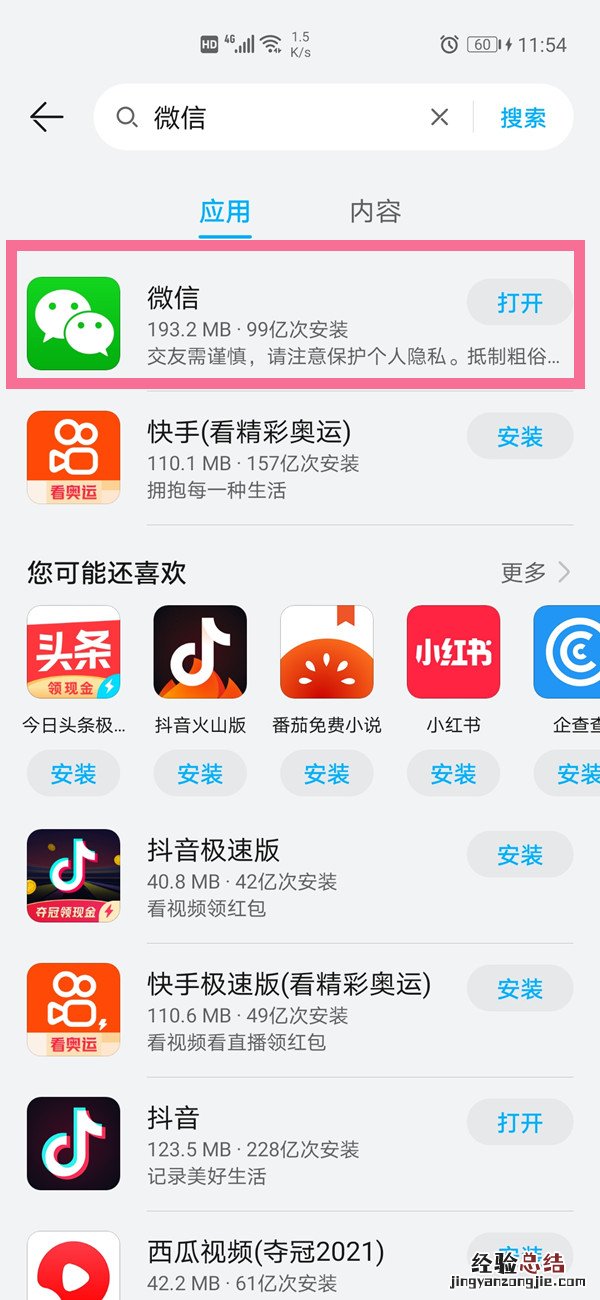600x1300 pixels.
Task: Install 番茄免费小说
Action: (327, 774)
